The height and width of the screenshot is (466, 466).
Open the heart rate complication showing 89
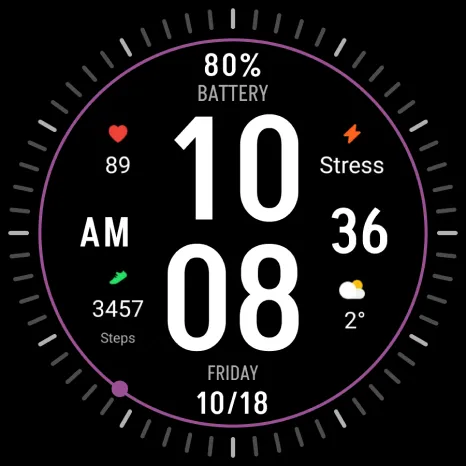(x=118, y=150)
